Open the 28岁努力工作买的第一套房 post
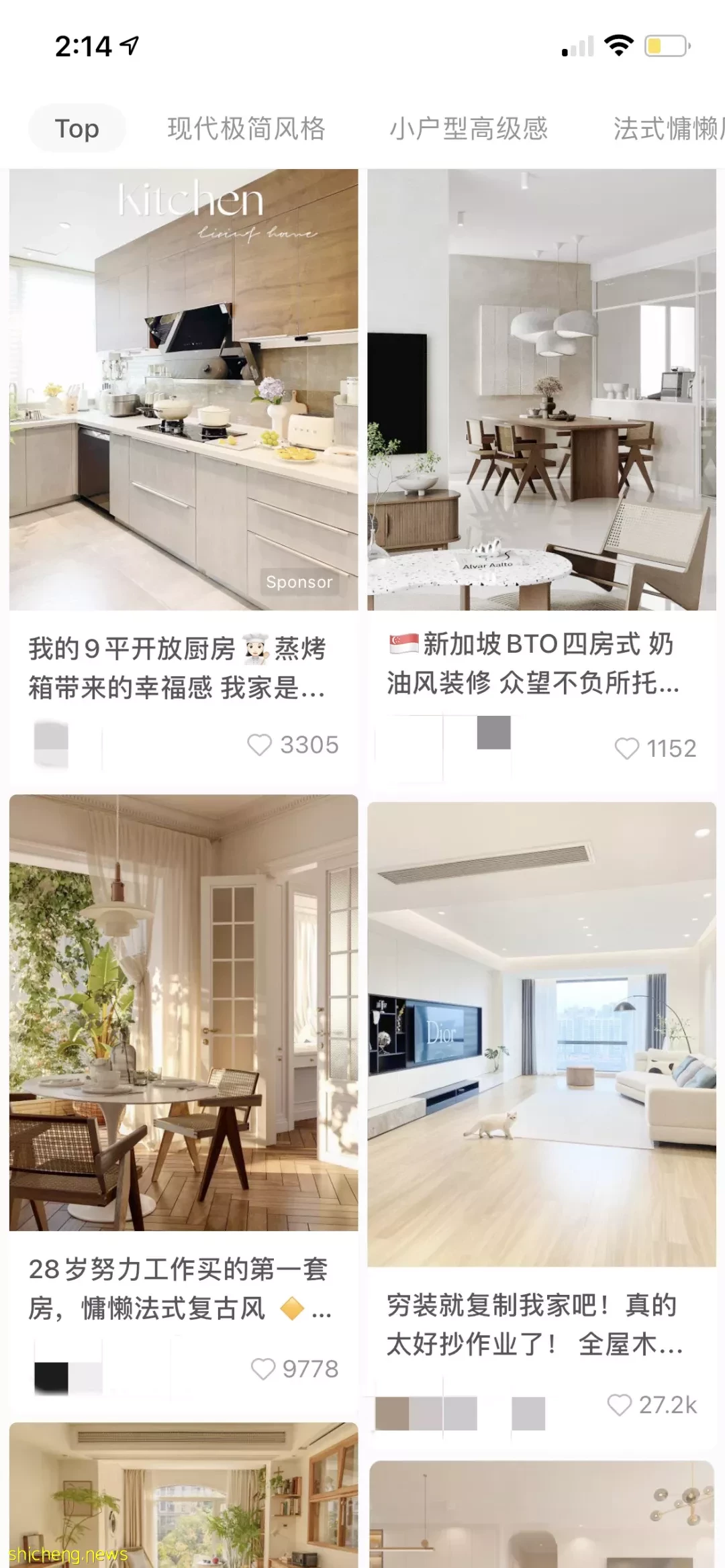Screen dimensions: 725x1568 tap(183, 1013)
